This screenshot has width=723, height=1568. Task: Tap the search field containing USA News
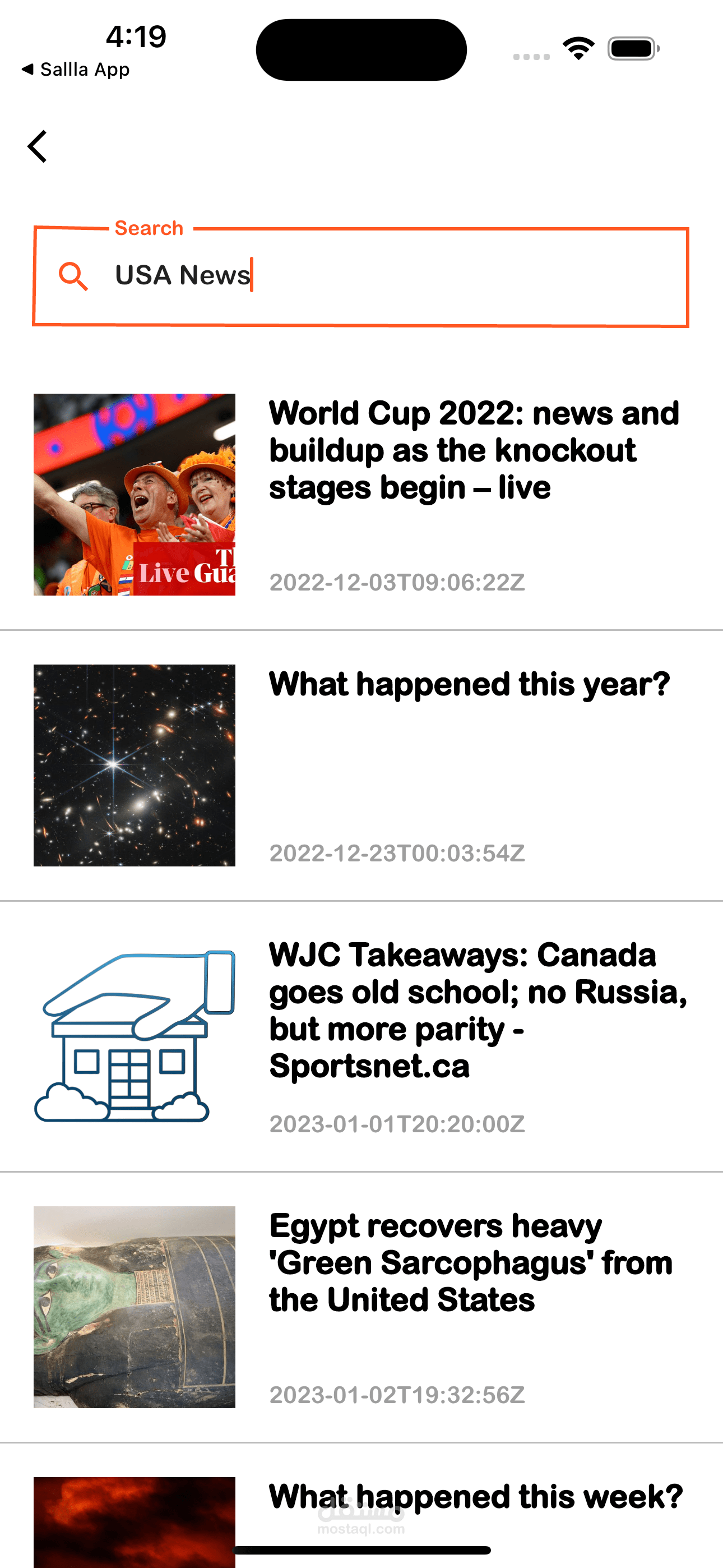(x=361, y=277)
